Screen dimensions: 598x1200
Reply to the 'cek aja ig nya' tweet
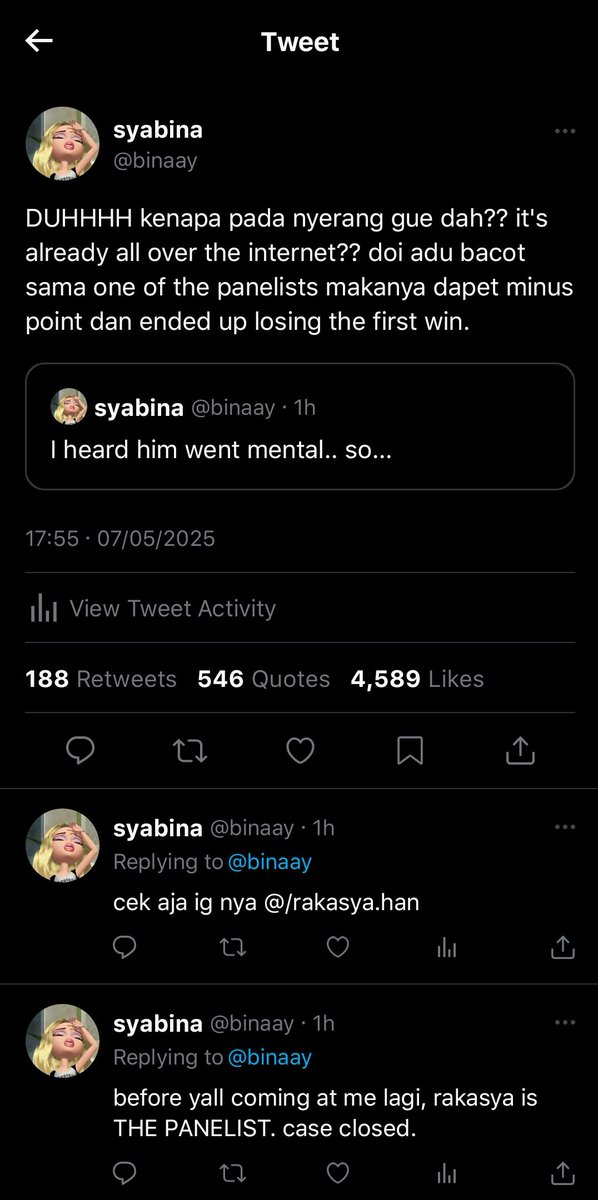[125, 946]
